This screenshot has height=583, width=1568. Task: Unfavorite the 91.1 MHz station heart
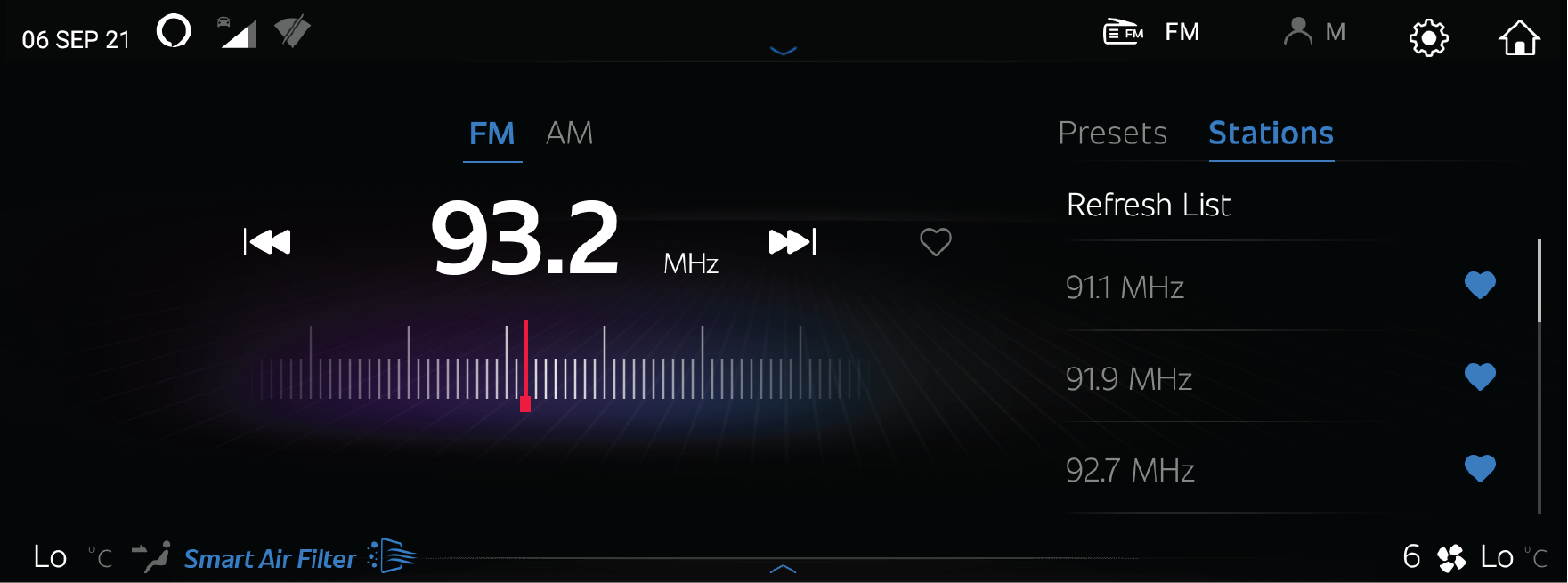click(x=1480, y=286)
